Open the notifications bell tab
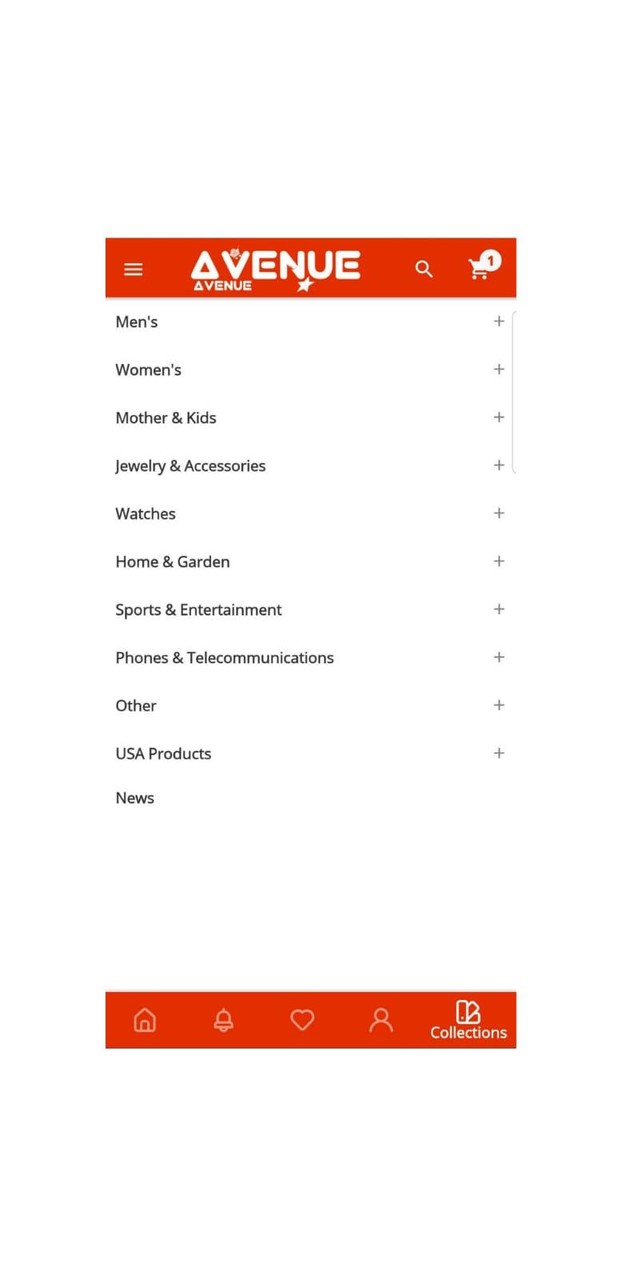Screen dimensions: 622x1280 coord(224,1020)
